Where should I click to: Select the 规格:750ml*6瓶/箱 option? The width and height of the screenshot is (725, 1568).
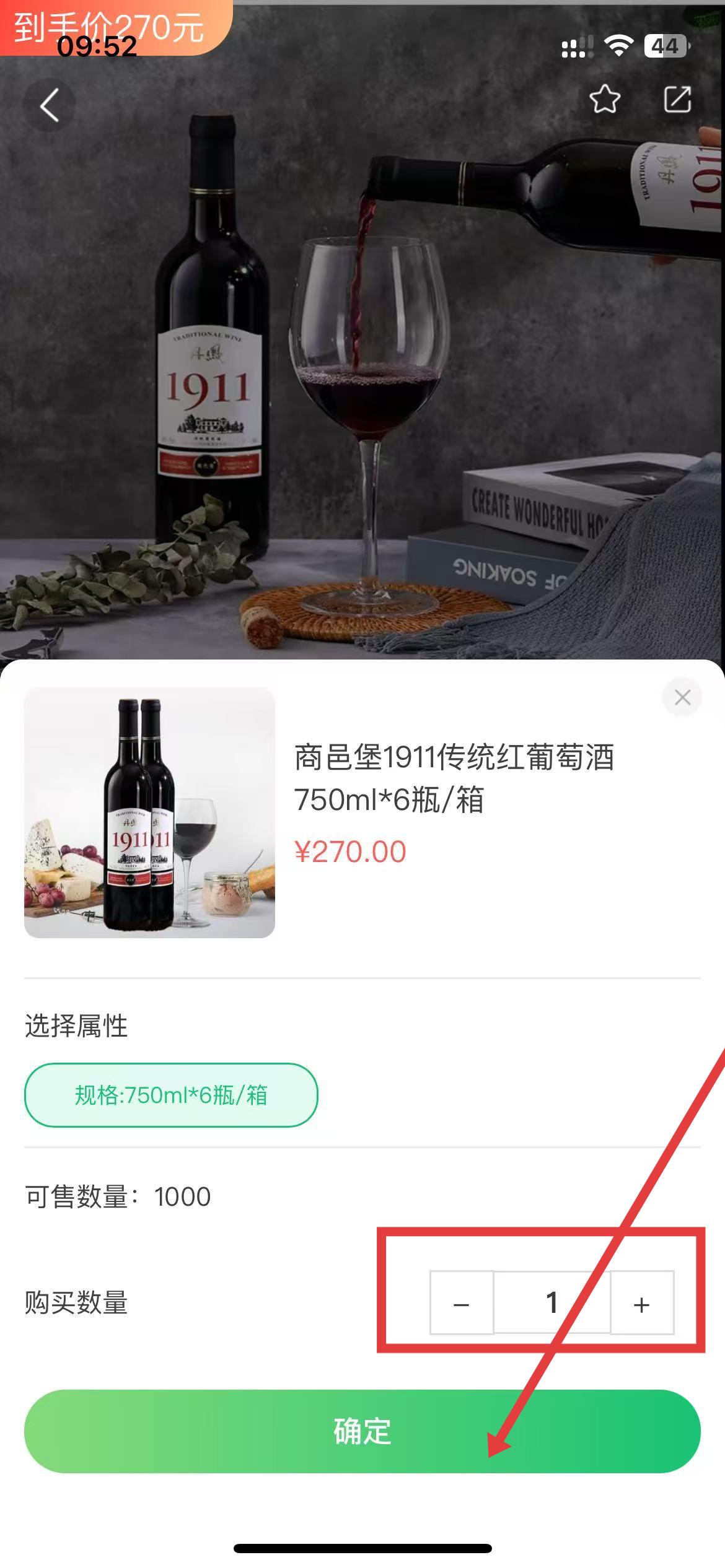coord(171,1095)
